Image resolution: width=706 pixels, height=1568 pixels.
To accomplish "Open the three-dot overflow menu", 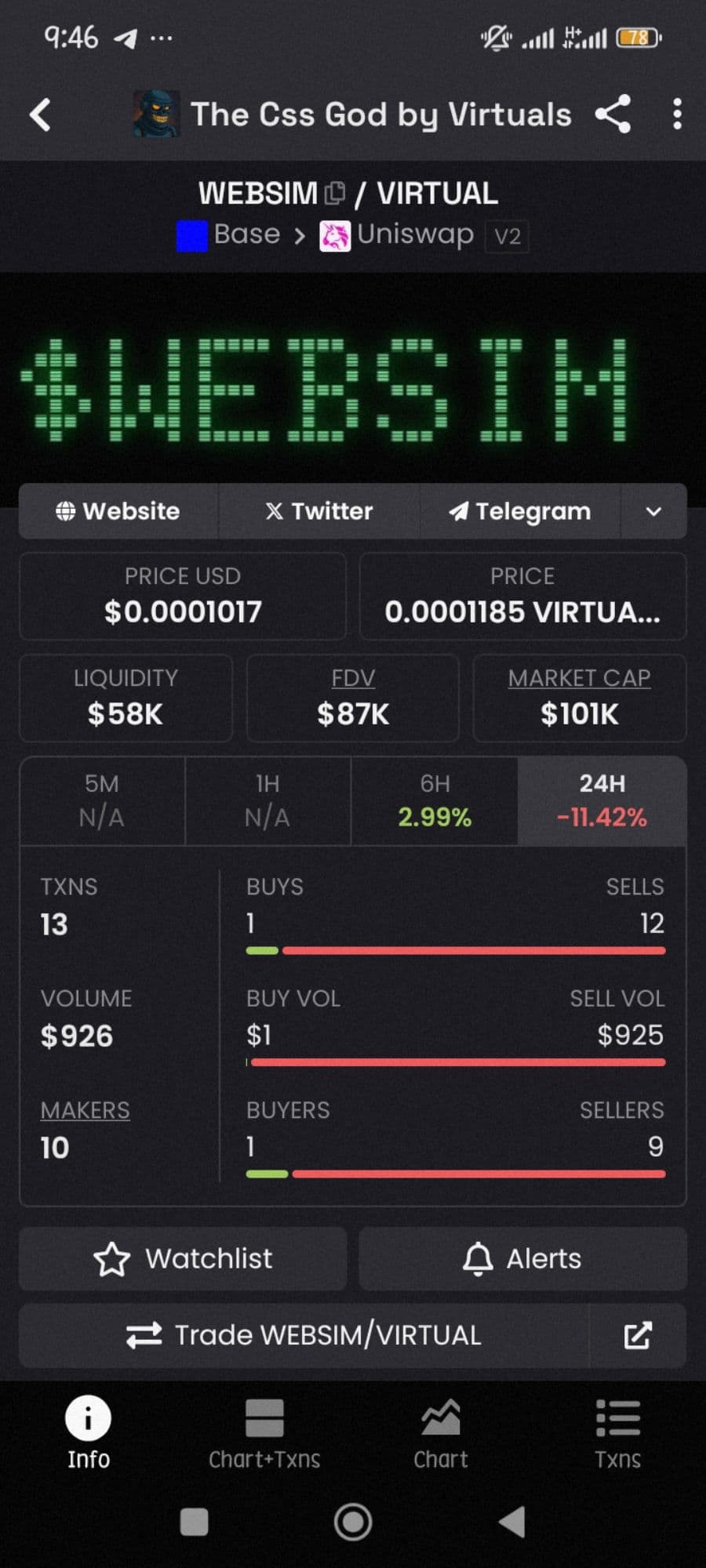I will tap(676, 114).
